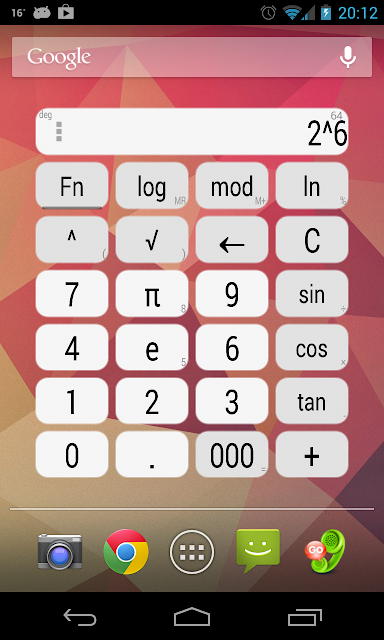The height and width of the screenshot is (640, 384).
Task: Clear the calculation with C
Action: 312,240
